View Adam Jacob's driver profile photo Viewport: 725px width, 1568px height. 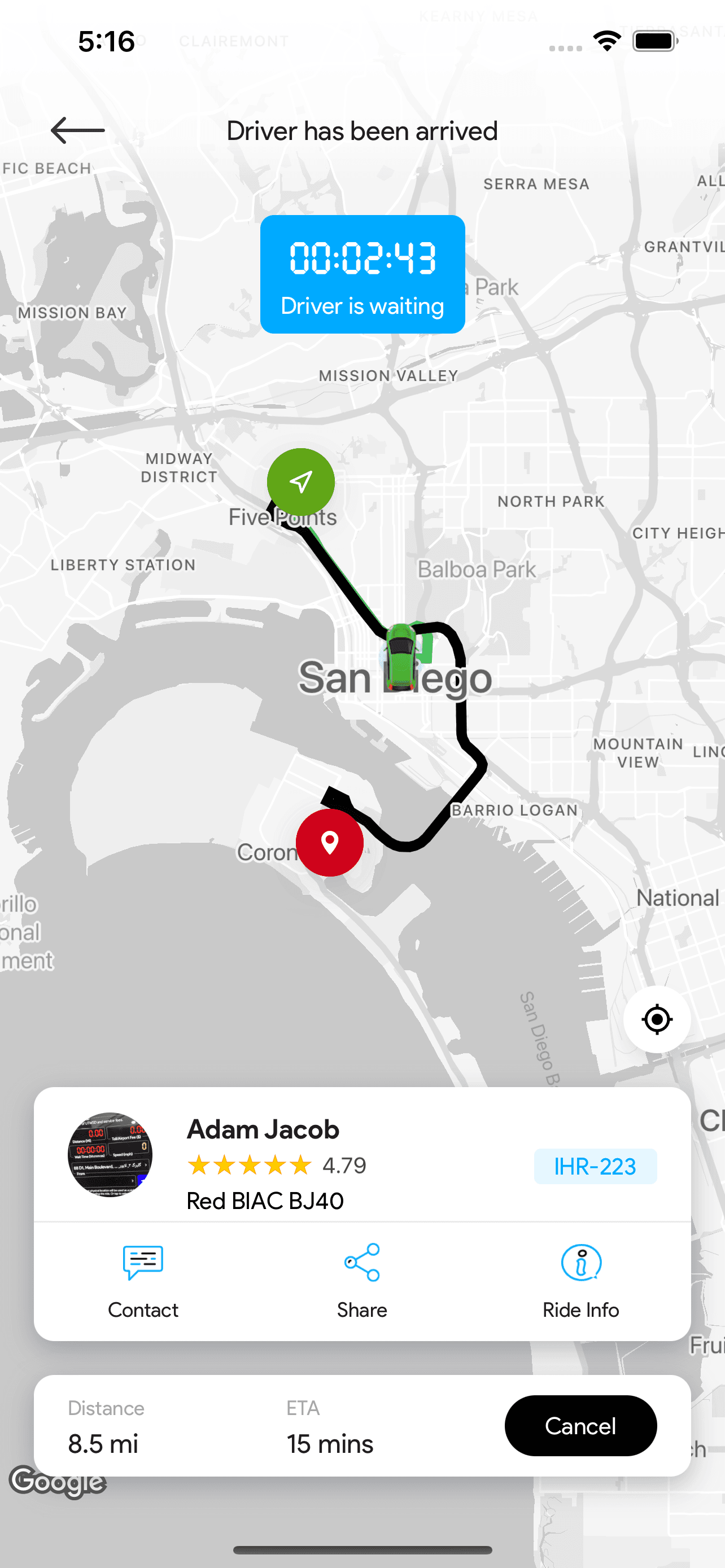click(x=110, y=1155)
